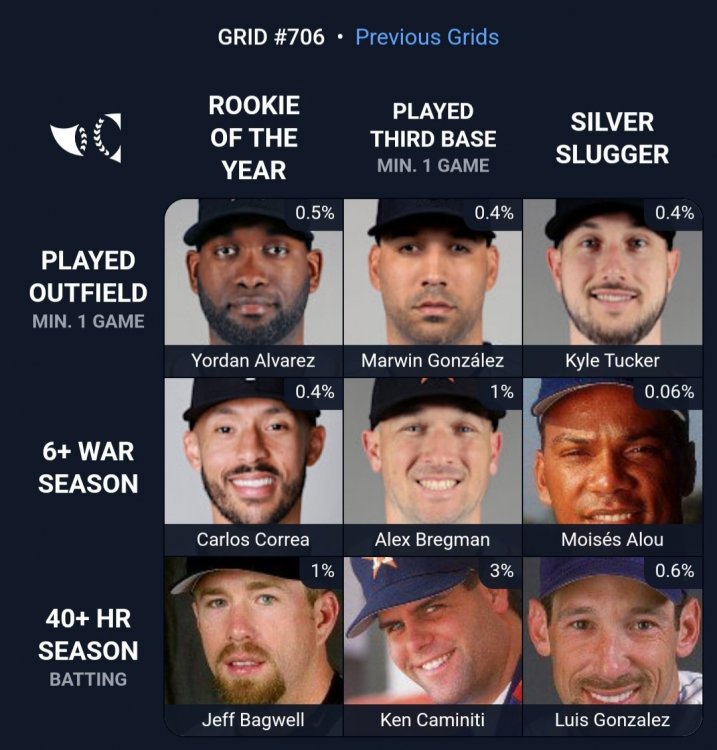
Task: Select the Marwin González tile
Action: 433,288
